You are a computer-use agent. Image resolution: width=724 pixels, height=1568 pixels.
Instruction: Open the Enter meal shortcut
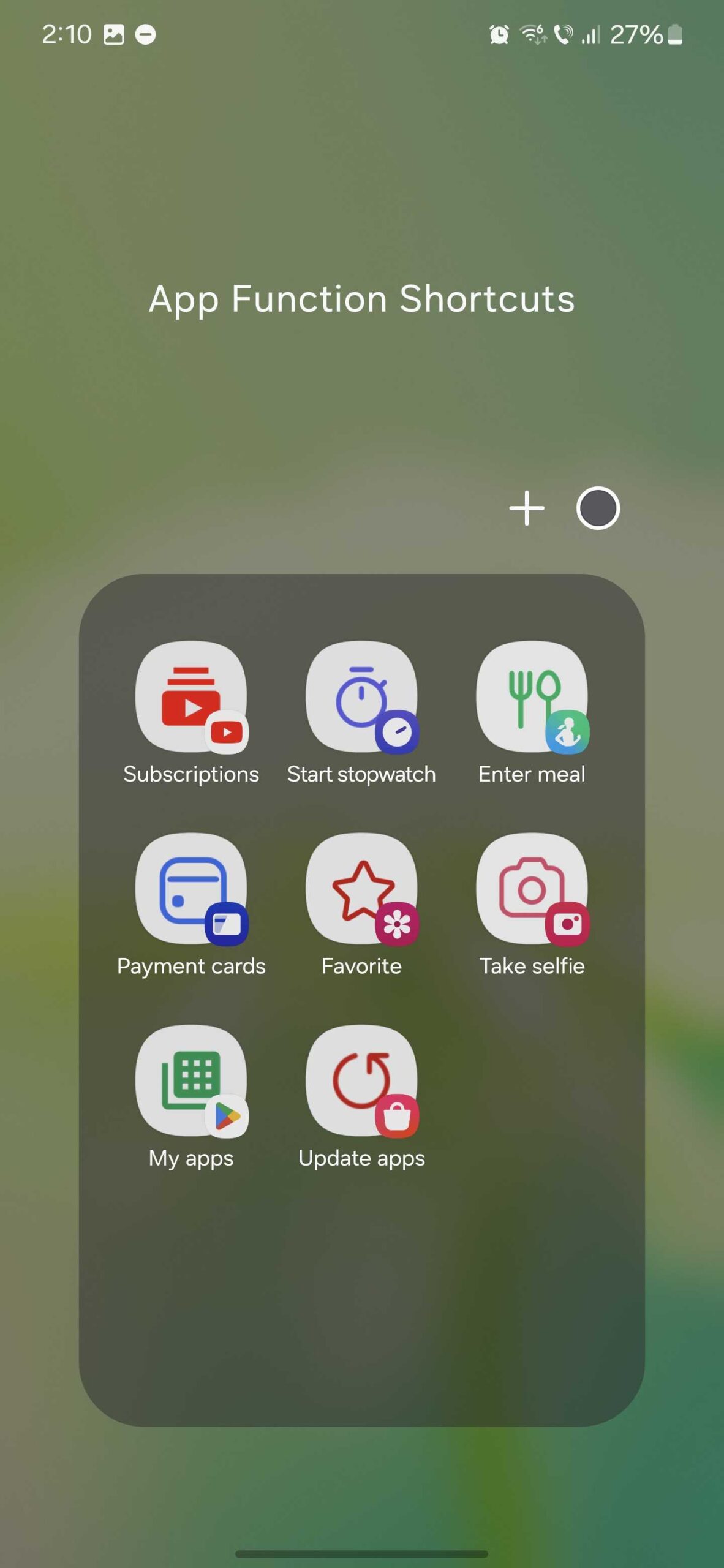(532, 697)
